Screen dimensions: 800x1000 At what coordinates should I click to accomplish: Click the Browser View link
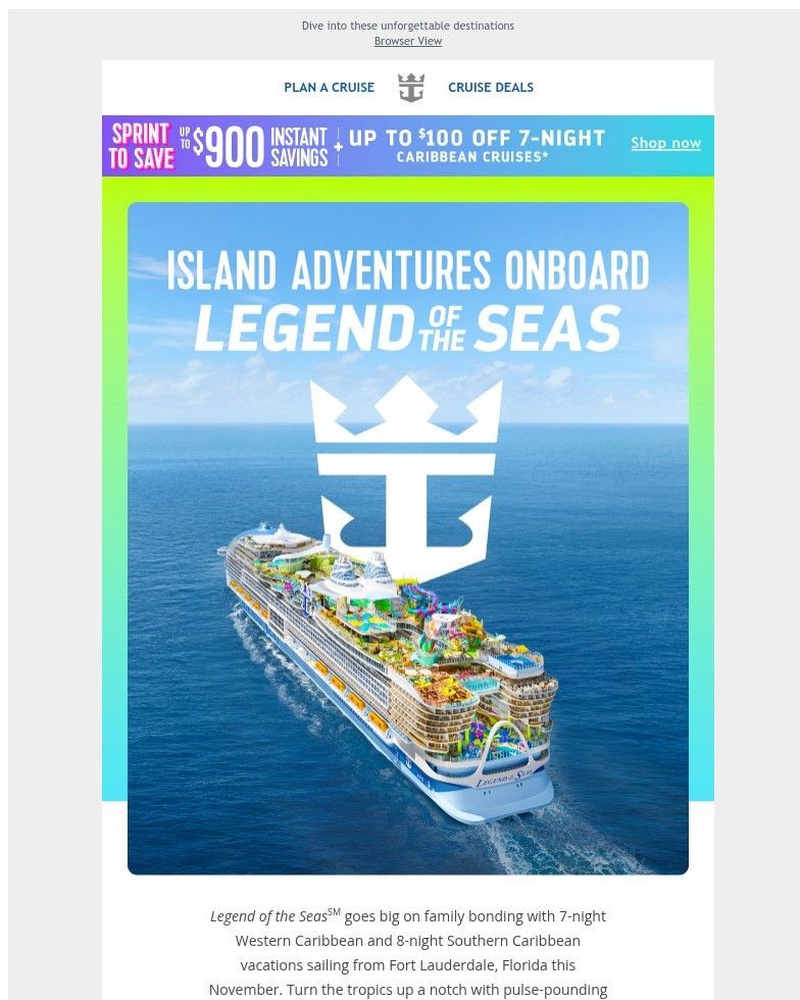408,41
